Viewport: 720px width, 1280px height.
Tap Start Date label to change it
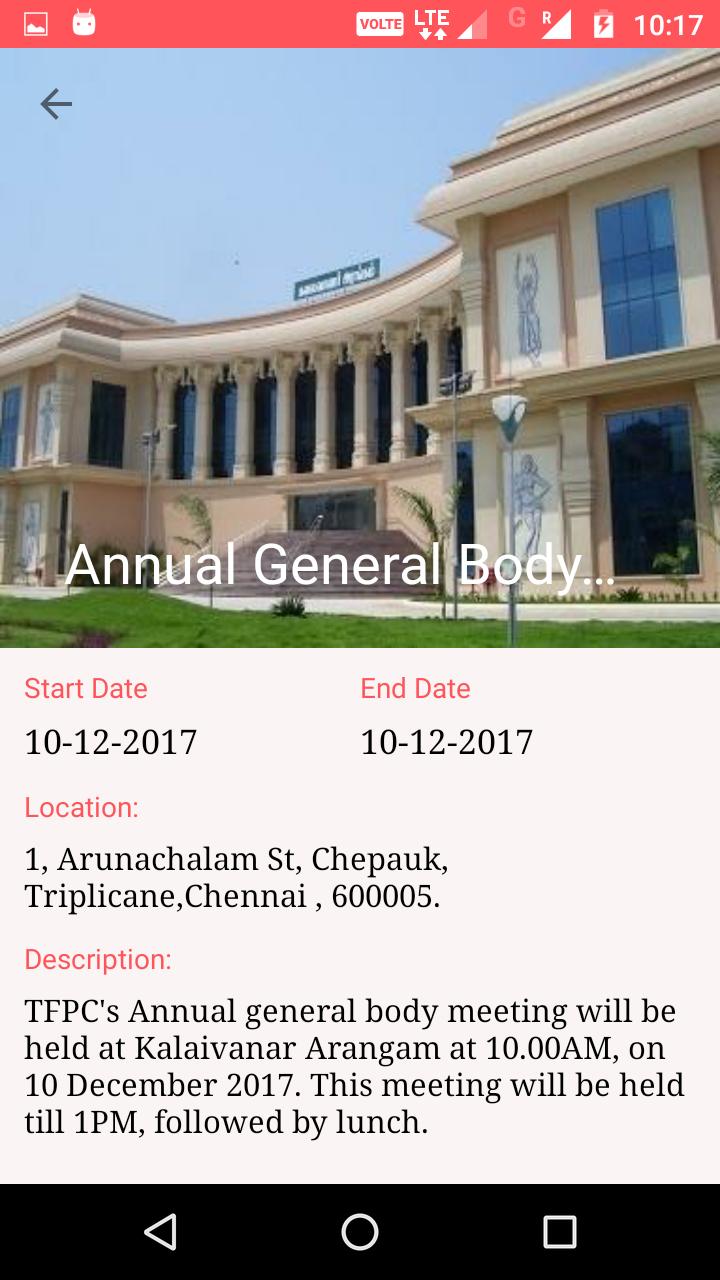85,688
